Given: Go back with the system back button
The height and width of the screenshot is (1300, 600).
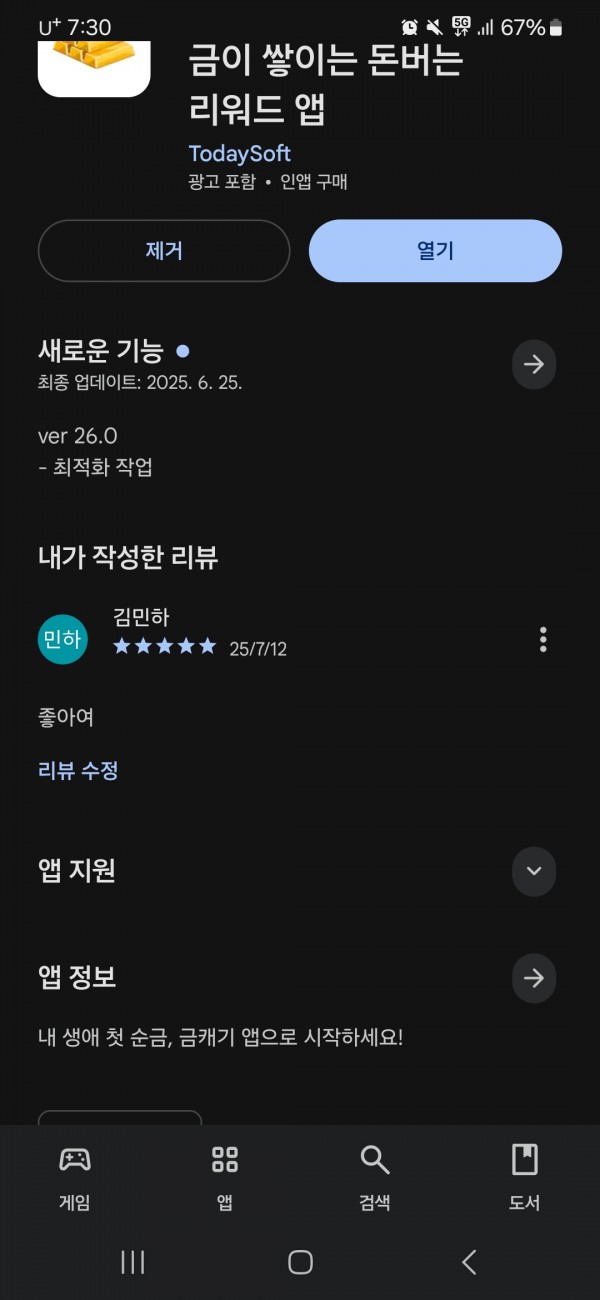Looking at the screenshot, I should [x=469, y=1262].
